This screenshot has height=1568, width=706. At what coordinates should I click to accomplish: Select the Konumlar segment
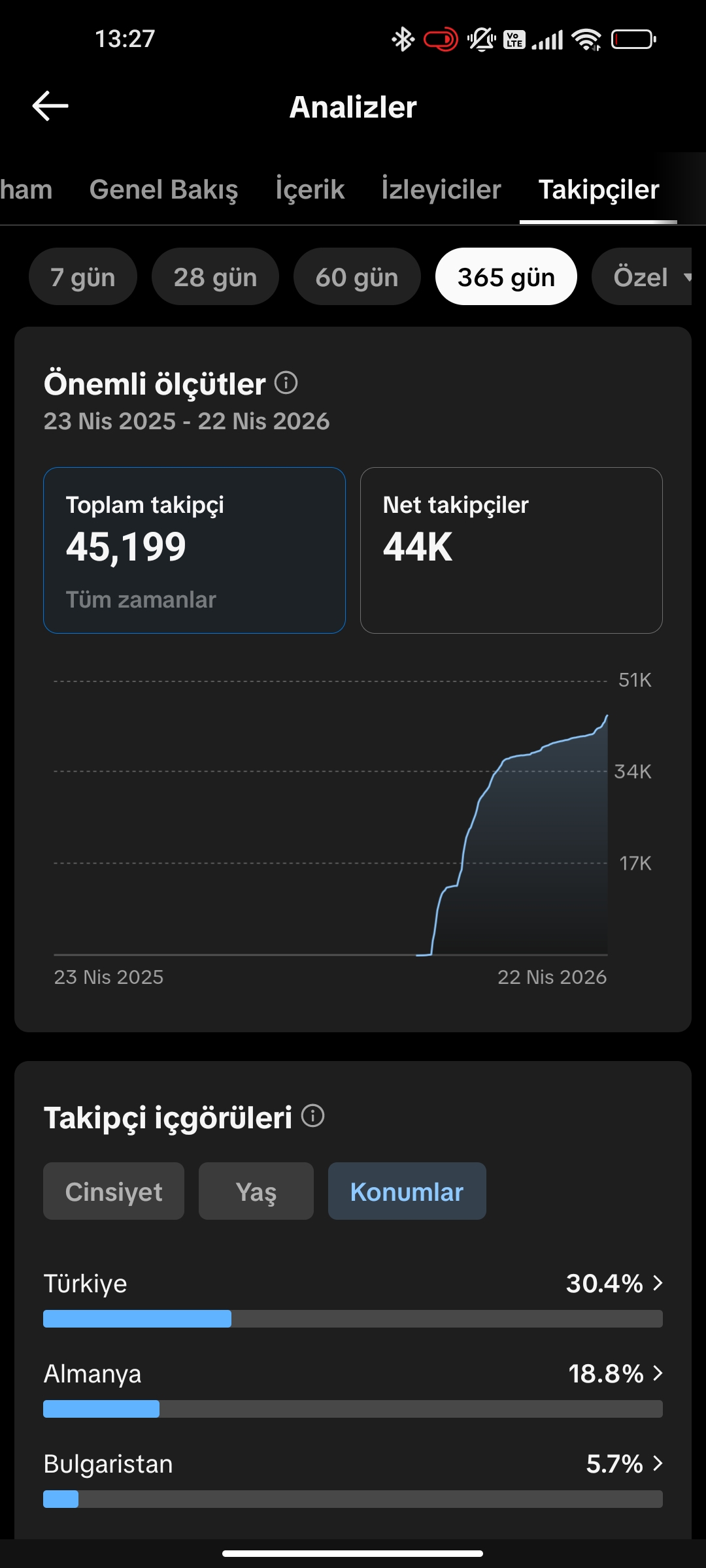(x=407, y=1191)
